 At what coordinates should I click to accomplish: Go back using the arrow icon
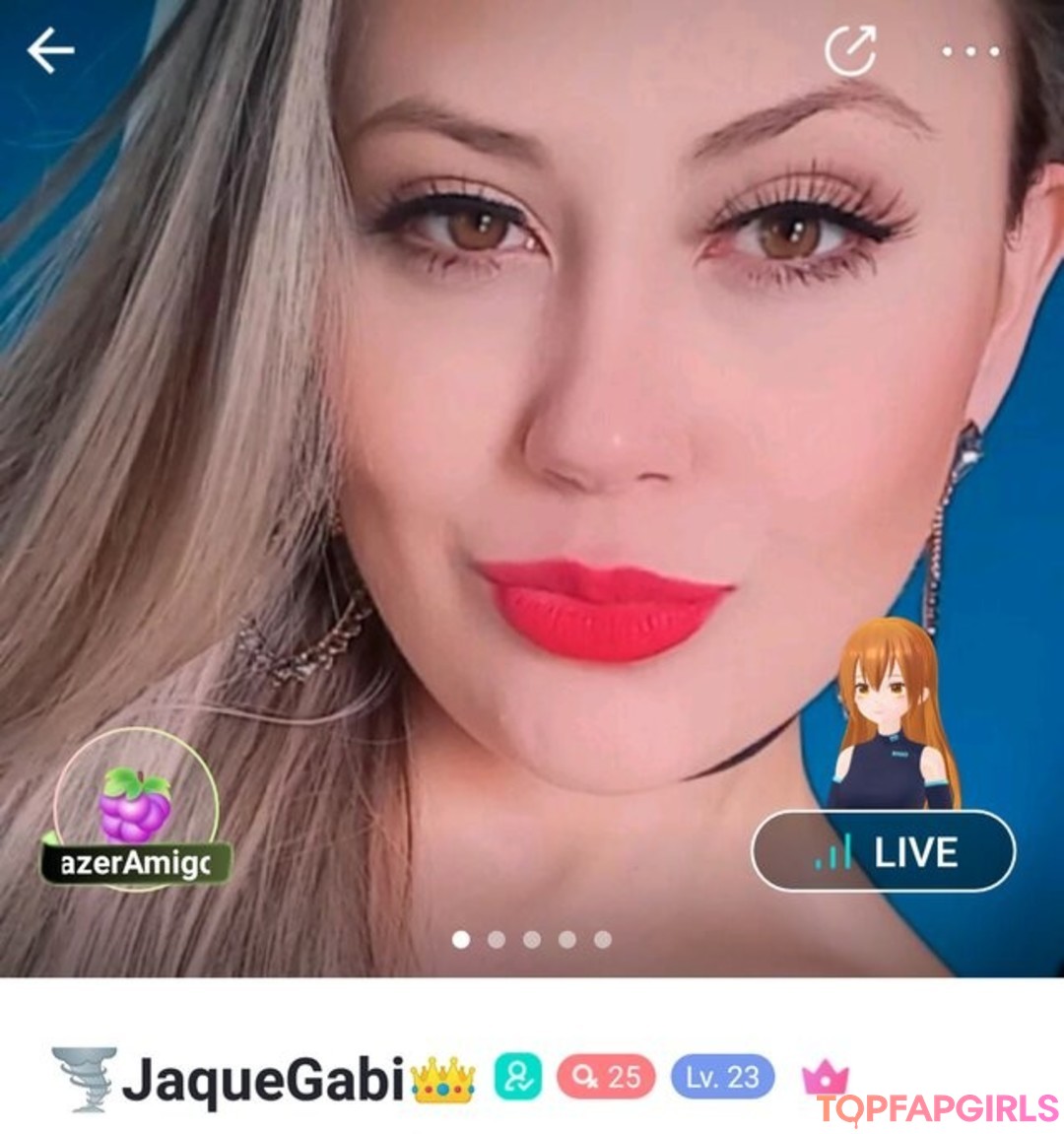coord(50,51)
